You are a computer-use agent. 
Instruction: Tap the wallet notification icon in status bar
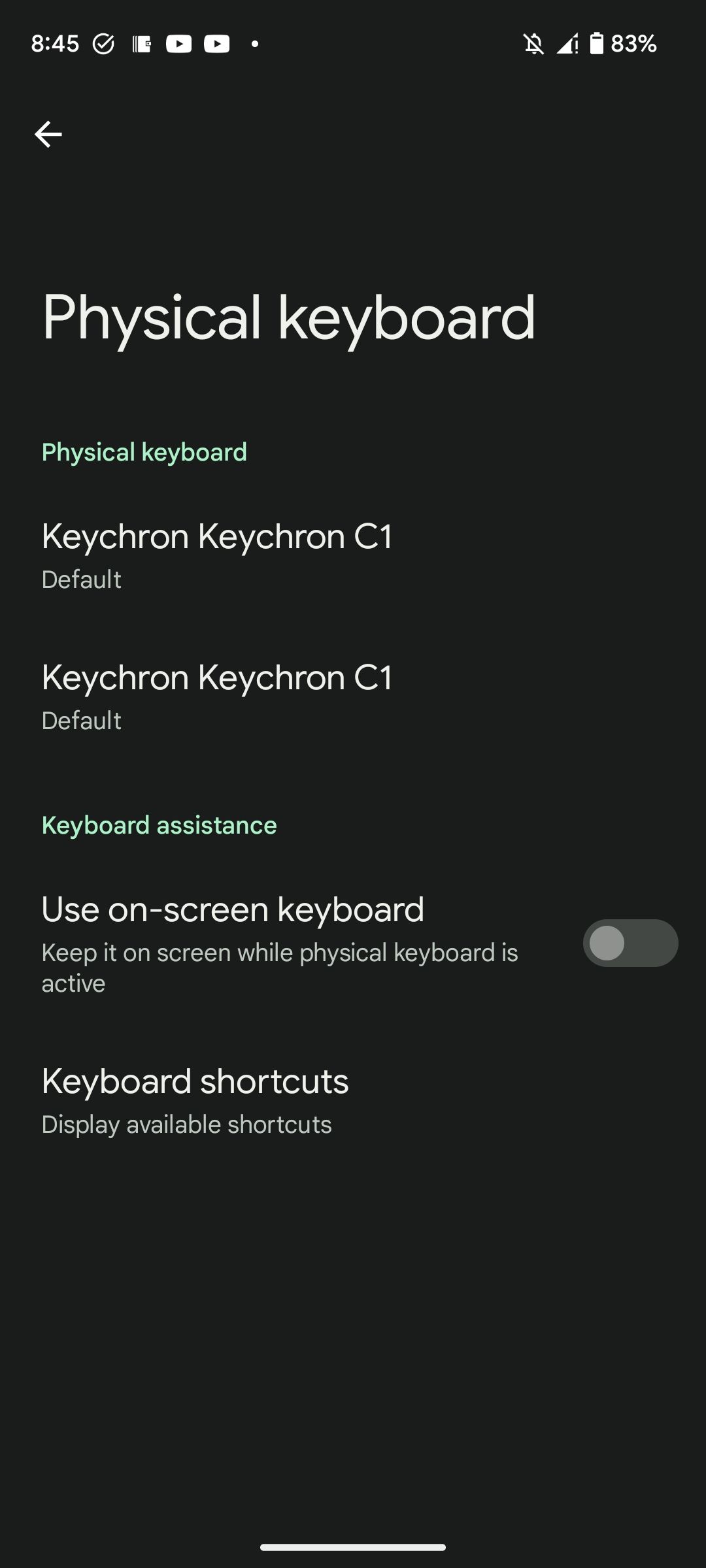click(141, 44)
